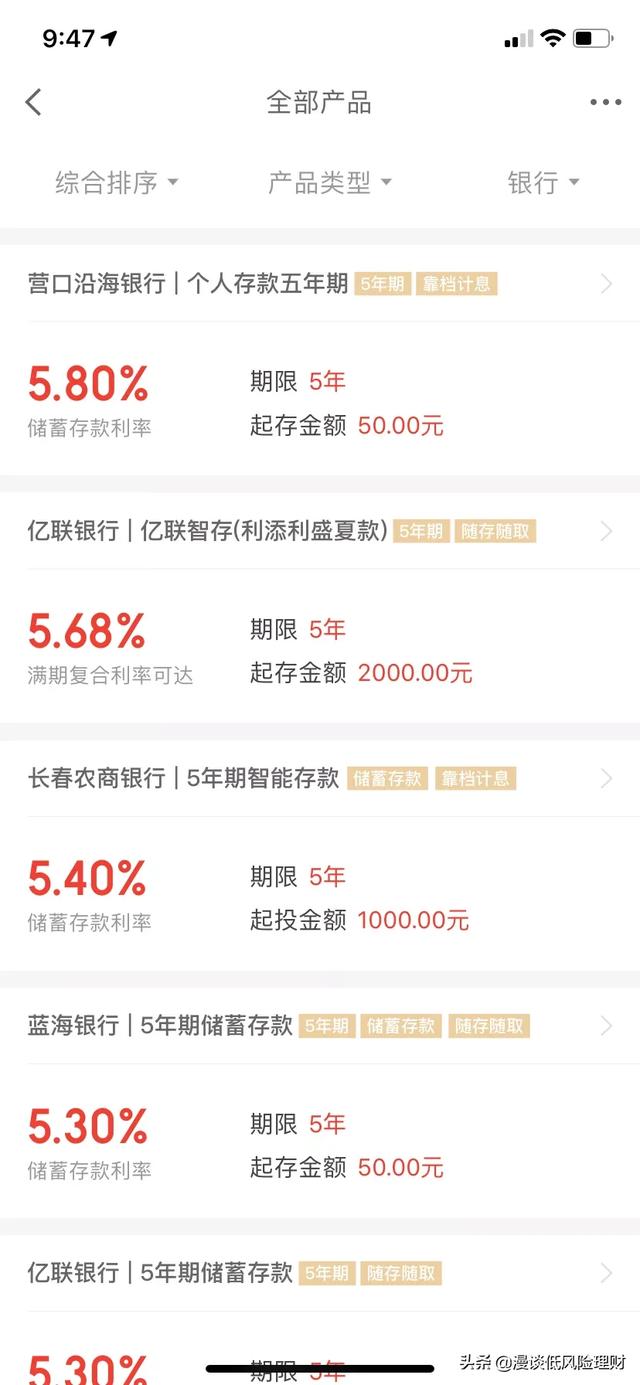This screenshot has height=1385, width=640.
Task: Expand the 综合排序 sorting dropdown
Action: click(x=116, y=183)
